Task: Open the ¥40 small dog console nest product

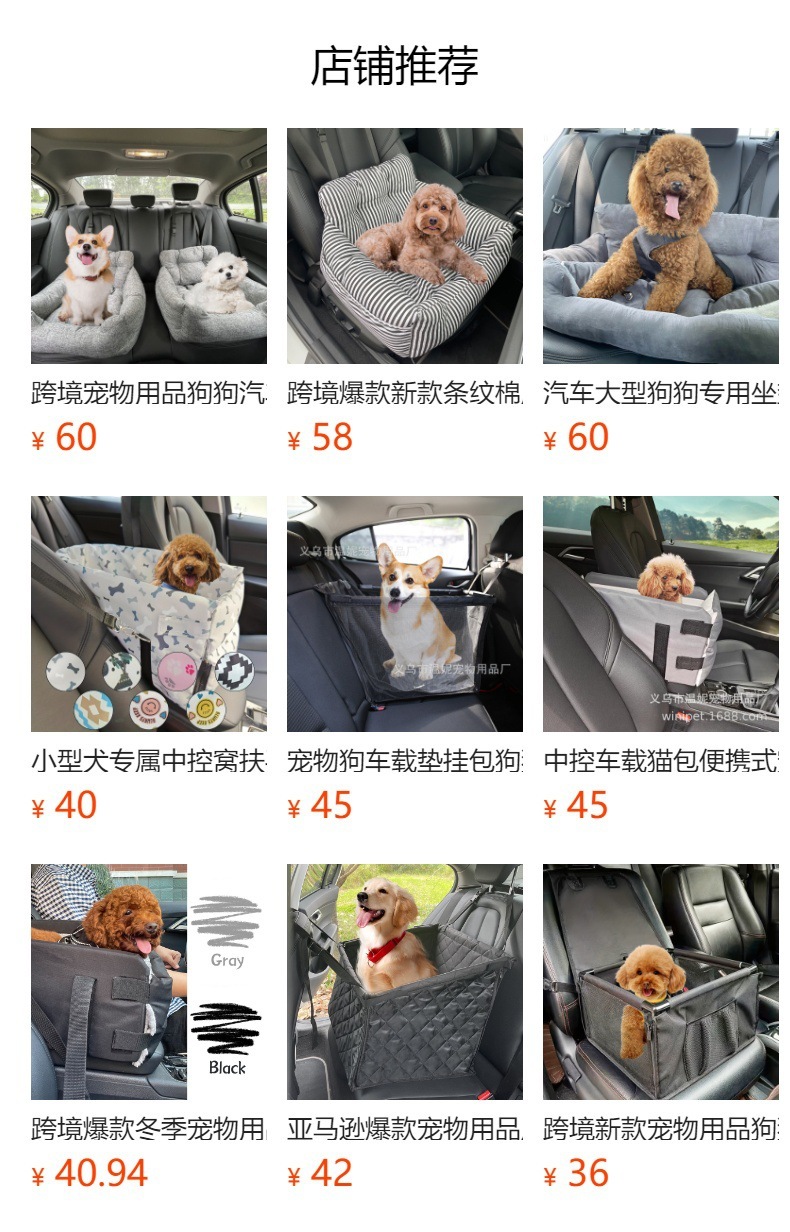Action: click(148, 614)
